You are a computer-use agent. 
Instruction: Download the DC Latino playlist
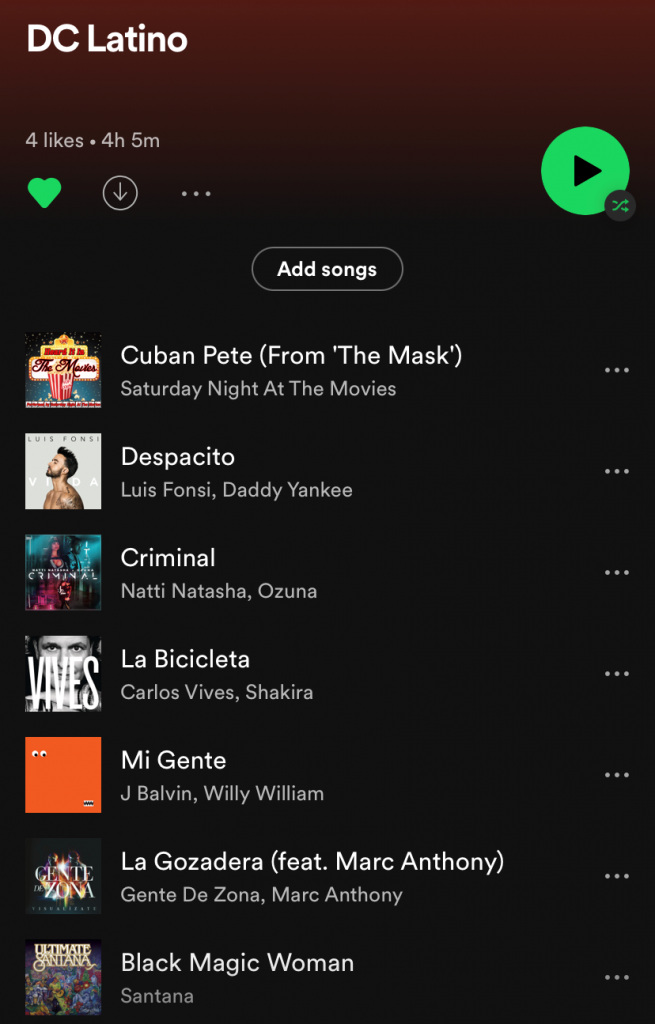click(120, 193)
